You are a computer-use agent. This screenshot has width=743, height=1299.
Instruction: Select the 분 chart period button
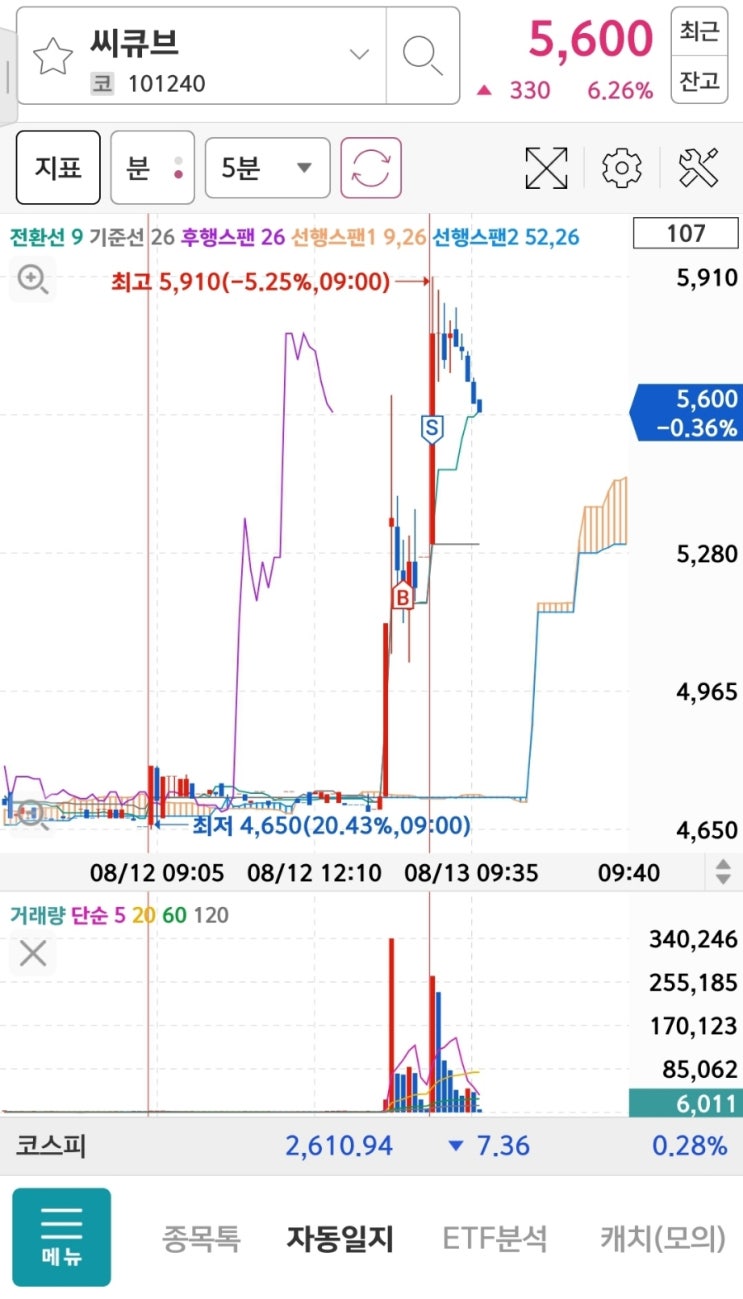(152, 168)
